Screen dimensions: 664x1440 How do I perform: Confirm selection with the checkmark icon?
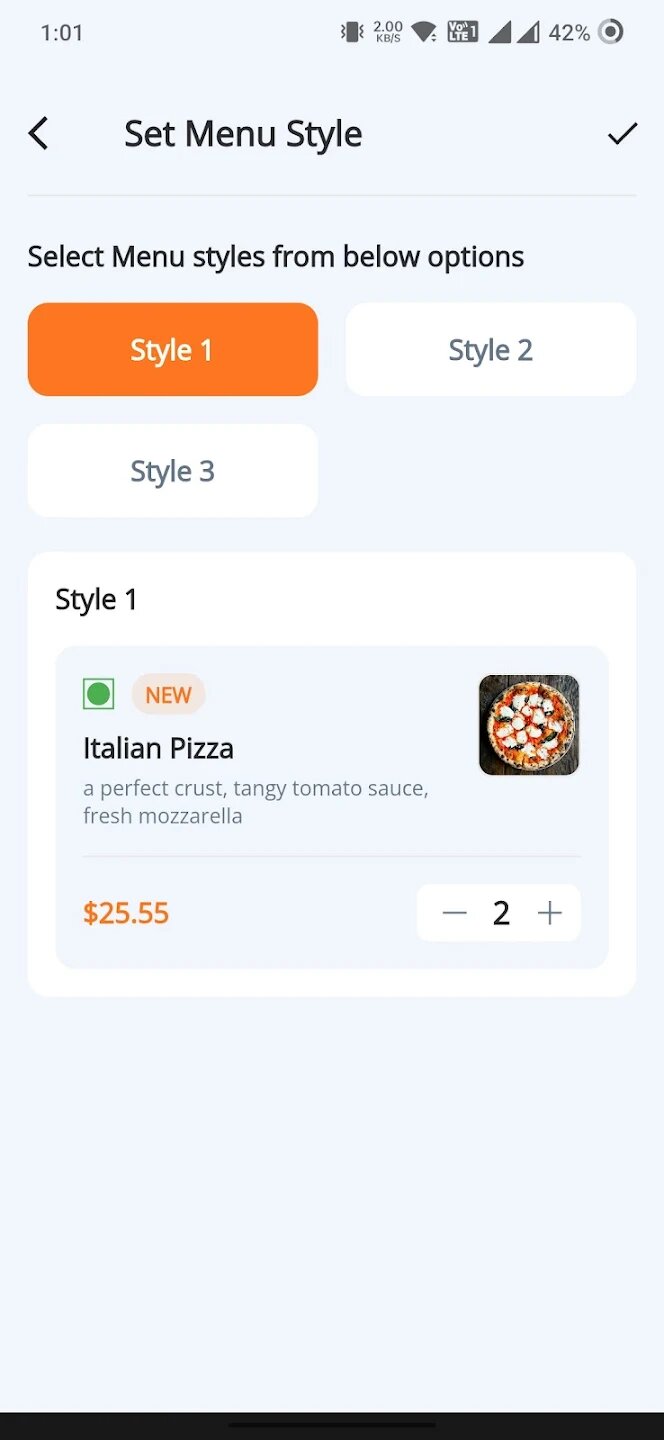622,134
